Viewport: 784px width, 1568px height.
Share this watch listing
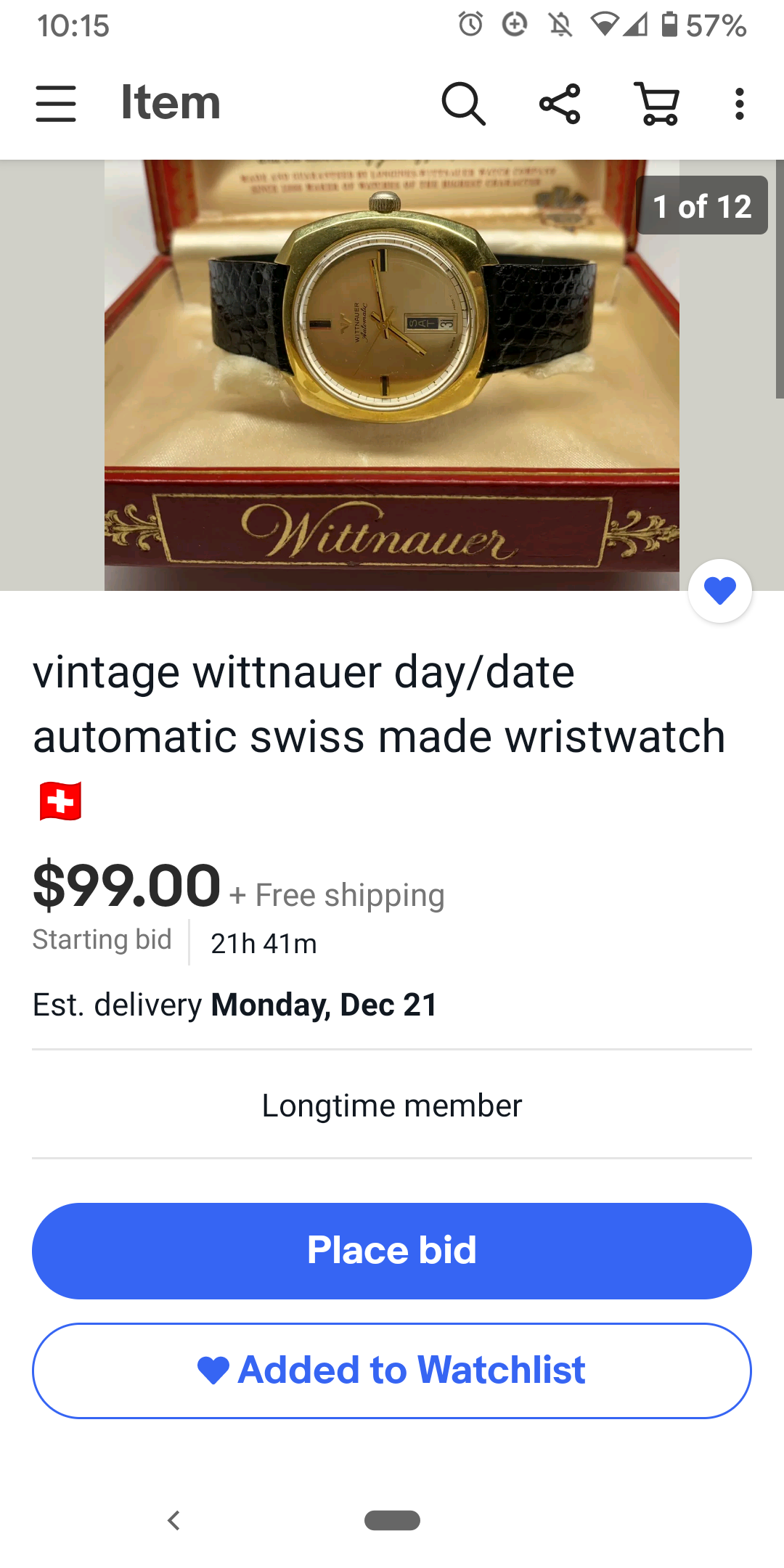[560, 103]
